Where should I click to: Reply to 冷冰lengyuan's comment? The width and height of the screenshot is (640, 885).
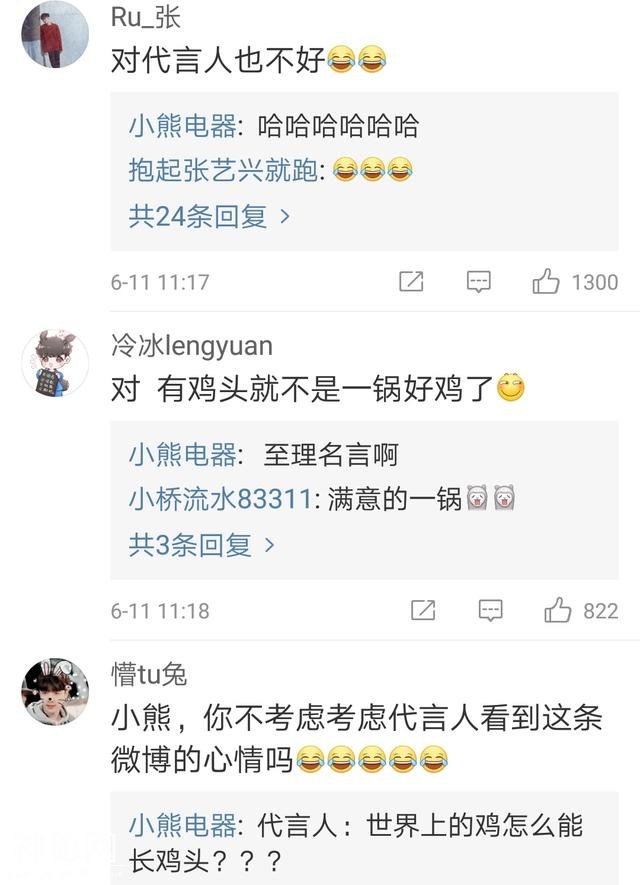[490, 610]
